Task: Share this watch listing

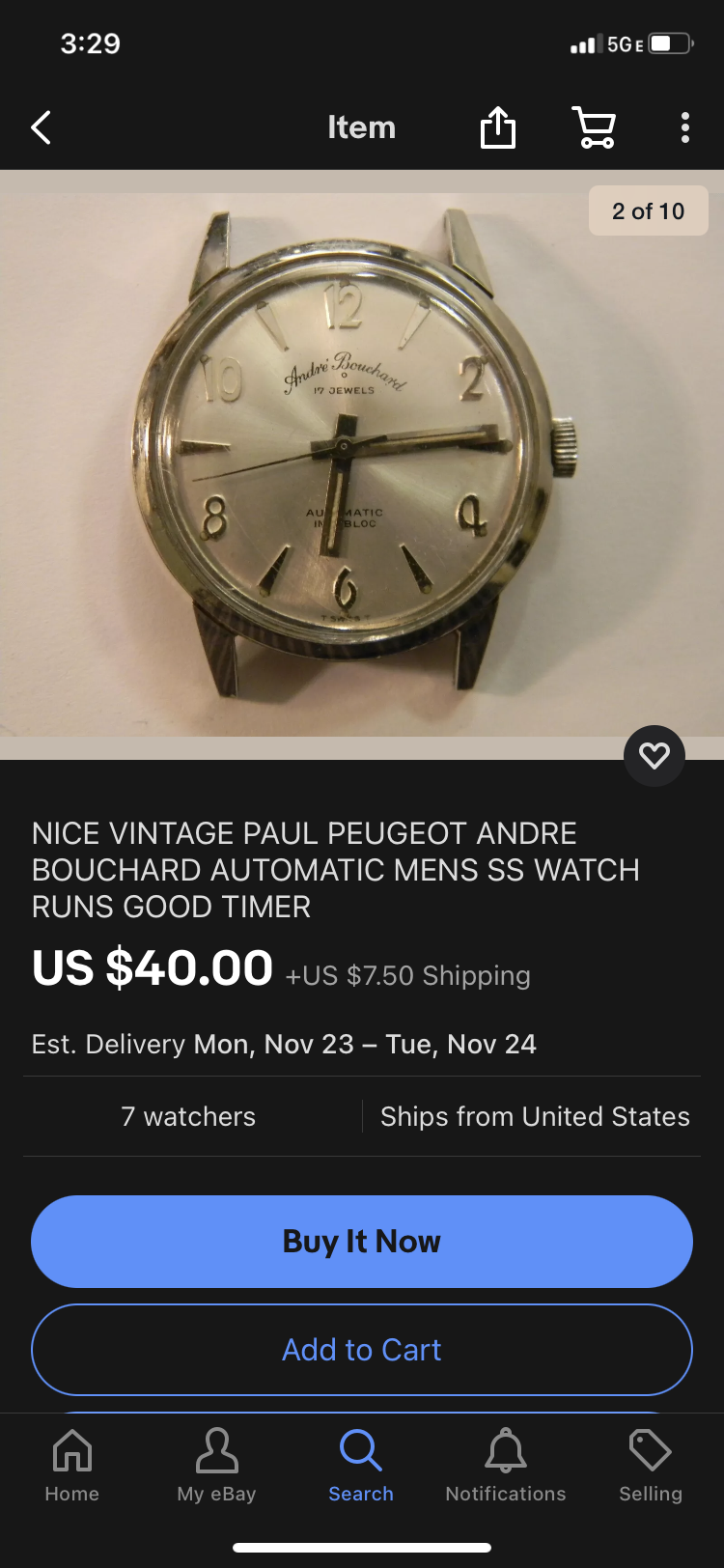Action: 498,127
